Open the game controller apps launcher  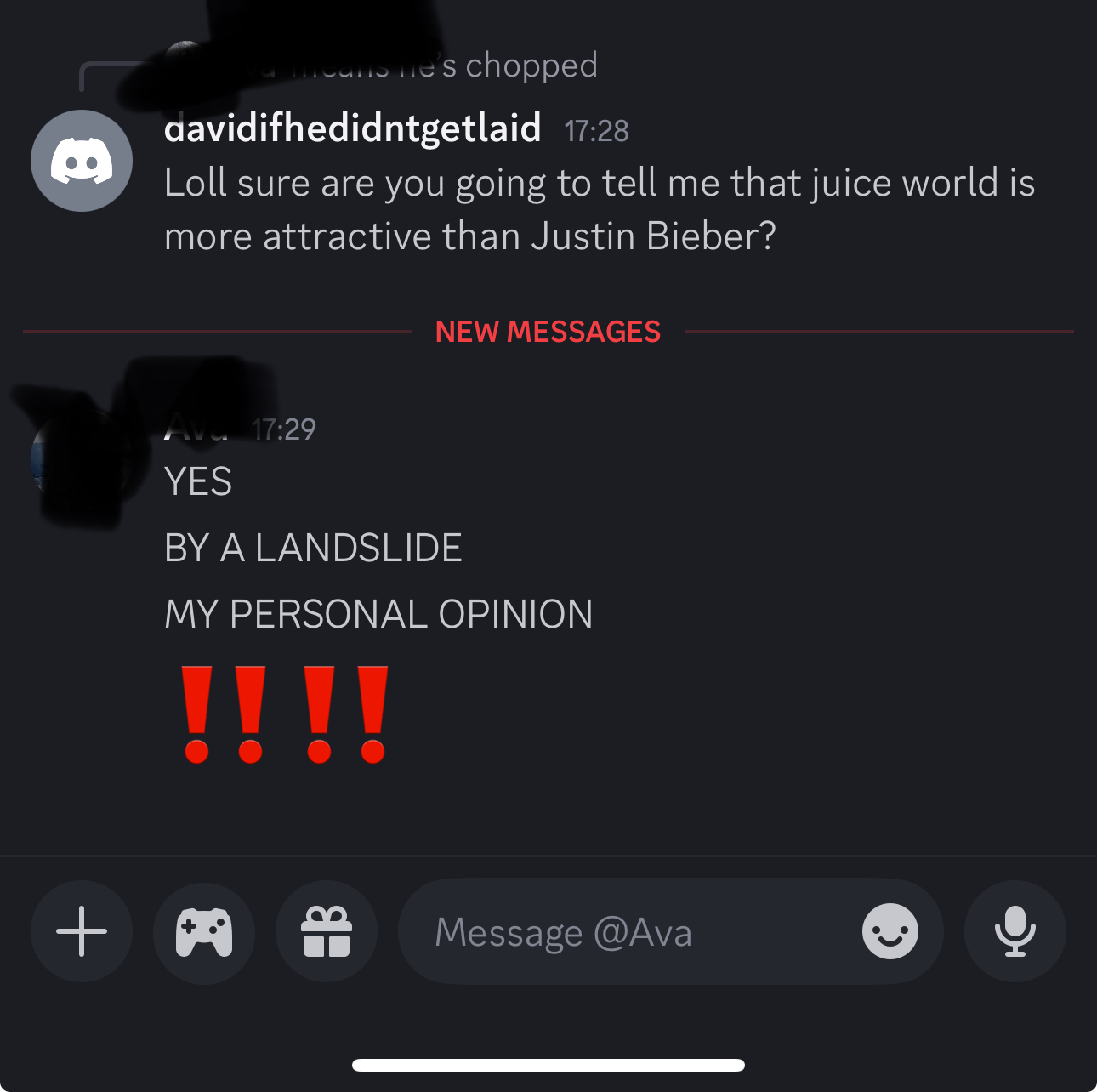point(204,932)
